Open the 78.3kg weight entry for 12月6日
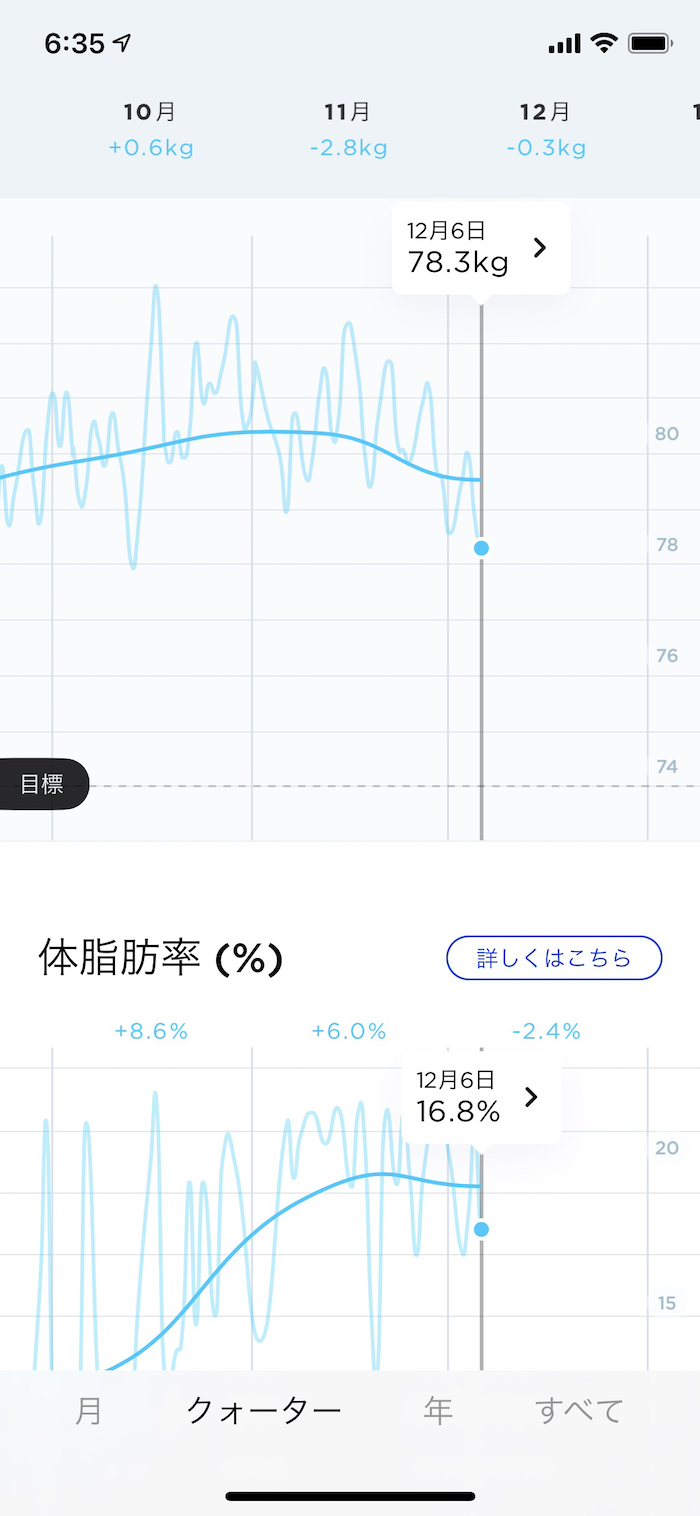The image size is (700, 1516). pos(481,248)
